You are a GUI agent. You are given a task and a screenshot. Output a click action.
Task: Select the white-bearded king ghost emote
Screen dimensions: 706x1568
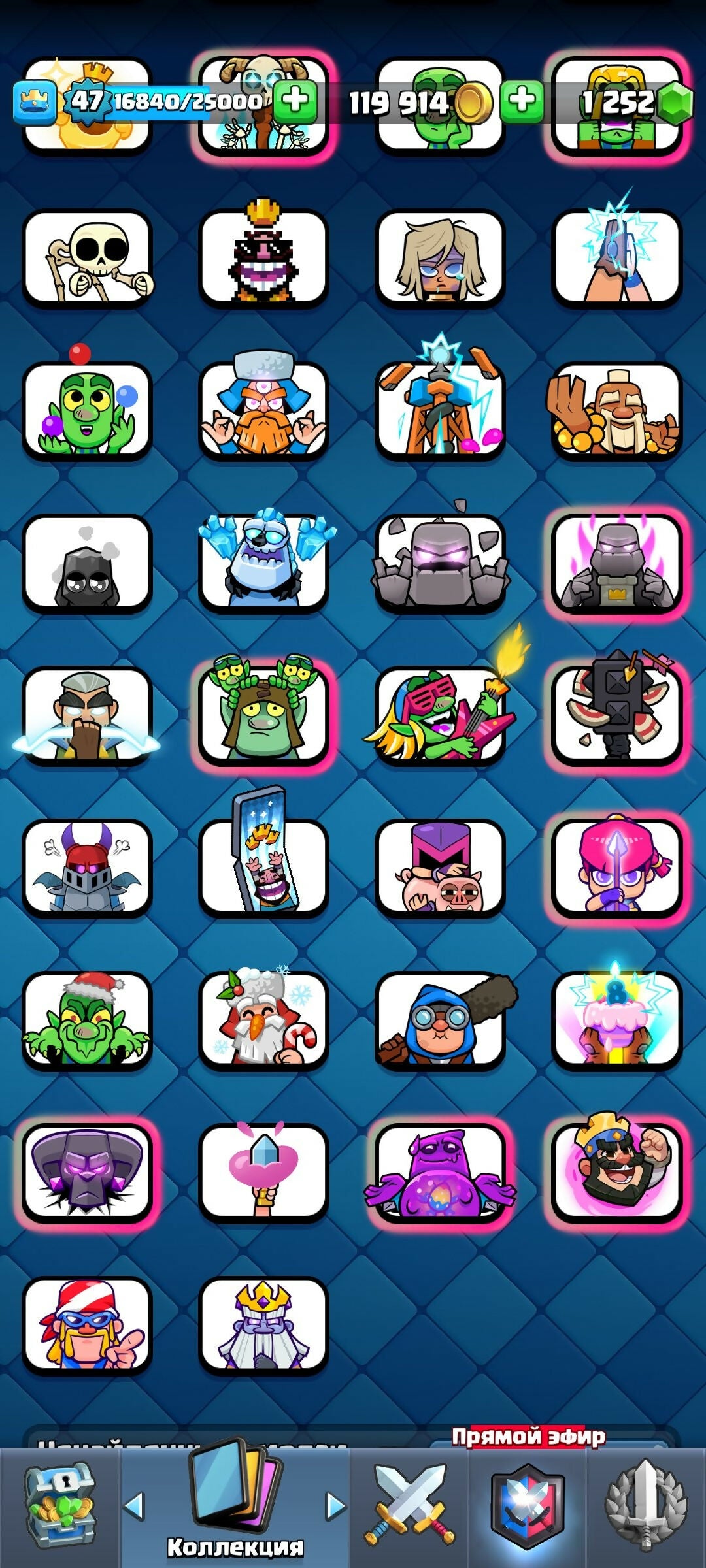(x=264, y=1326)
